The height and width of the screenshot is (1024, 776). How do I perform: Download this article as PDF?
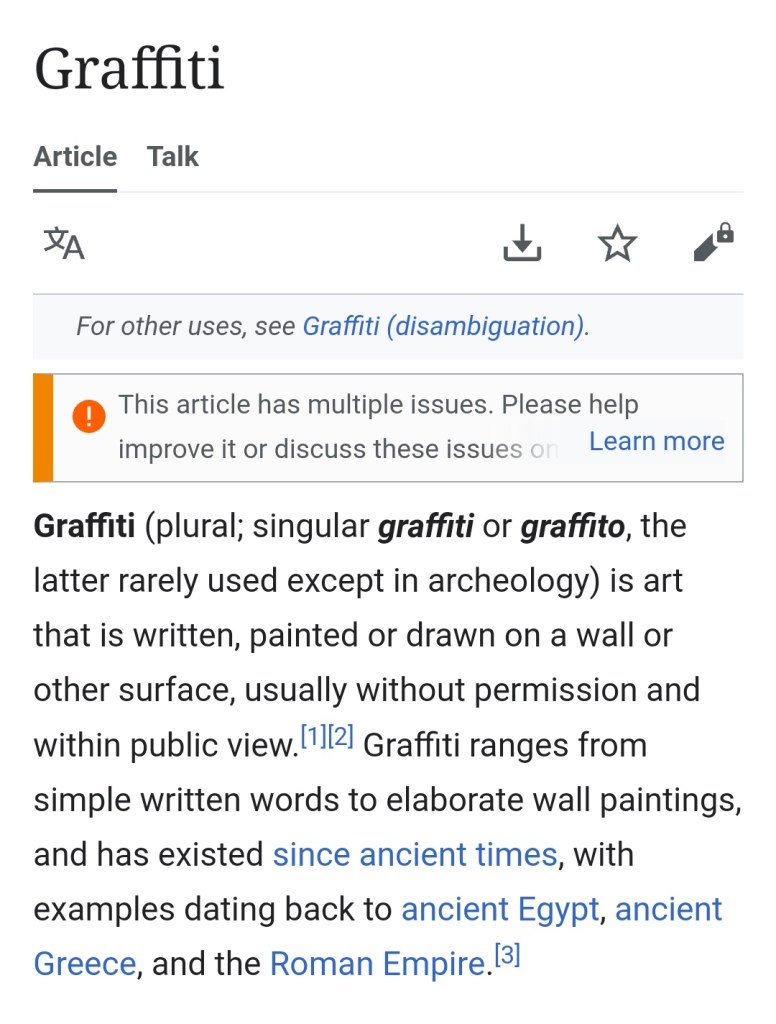(521, 243)
